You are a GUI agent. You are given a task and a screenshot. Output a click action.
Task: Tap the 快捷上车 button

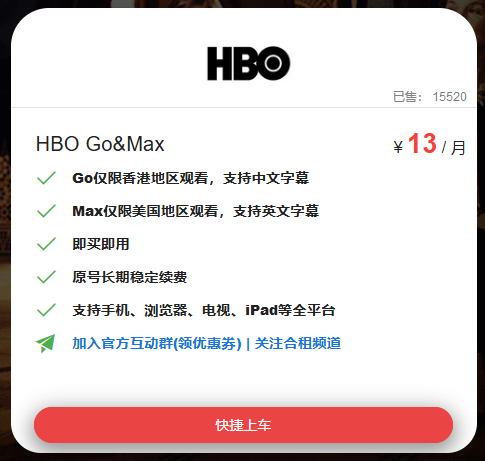click(243, 425)
